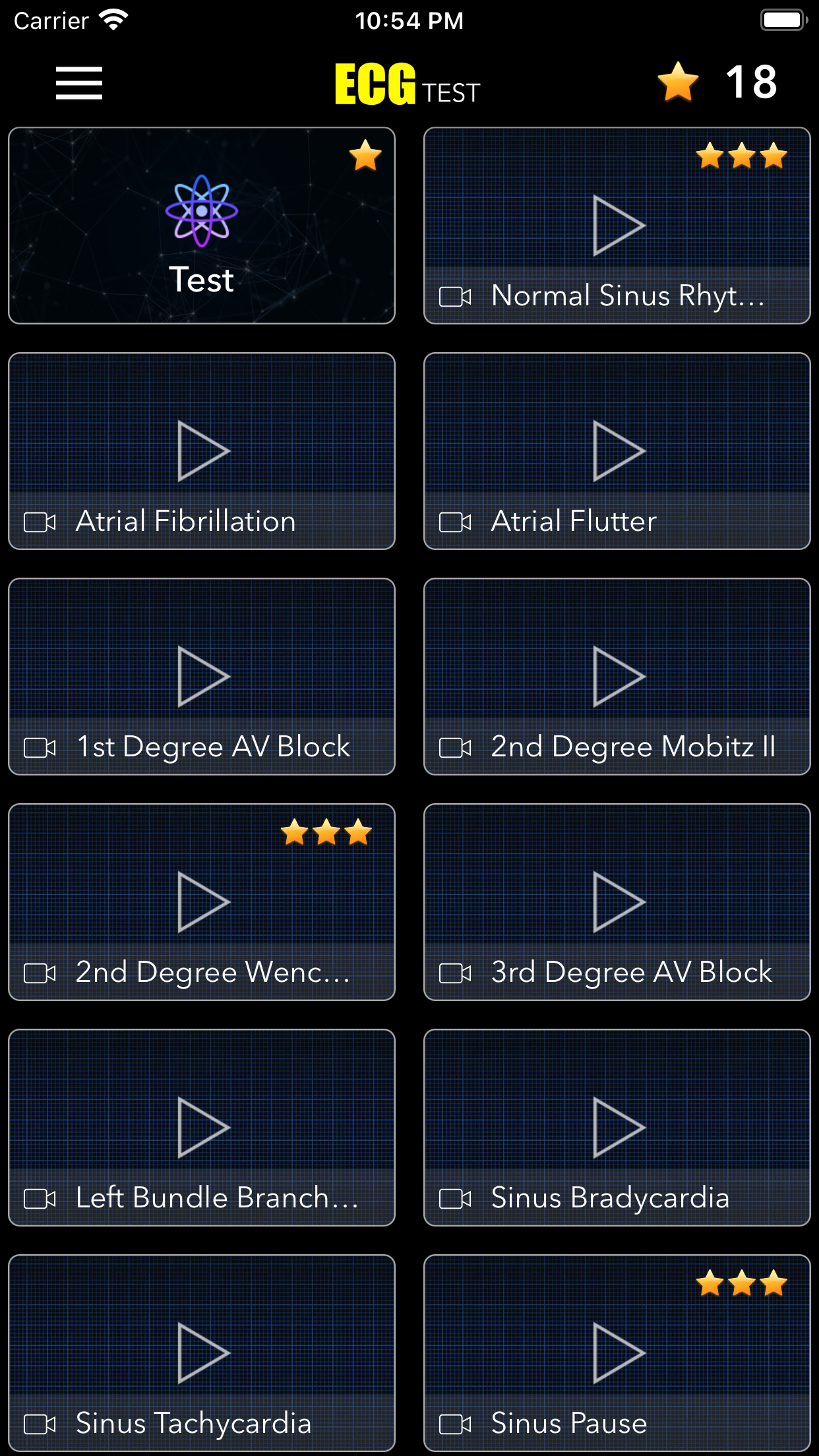This screenshot has width=819, height=1456.
Task: Open the 2nd Degree Wenckebach card
Action: (x=202, y=902)
